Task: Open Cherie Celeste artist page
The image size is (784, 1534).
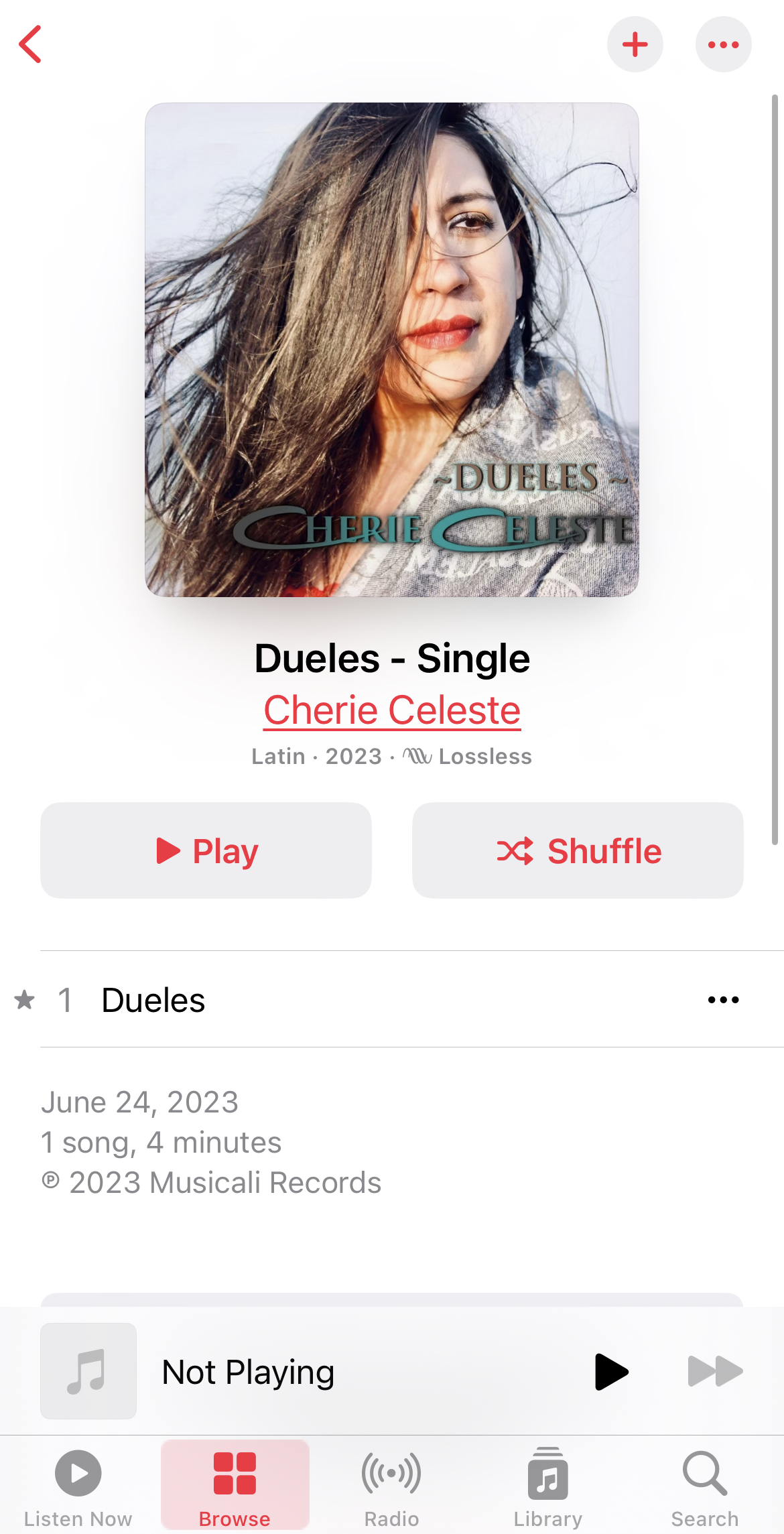Action: click(392, 710)
